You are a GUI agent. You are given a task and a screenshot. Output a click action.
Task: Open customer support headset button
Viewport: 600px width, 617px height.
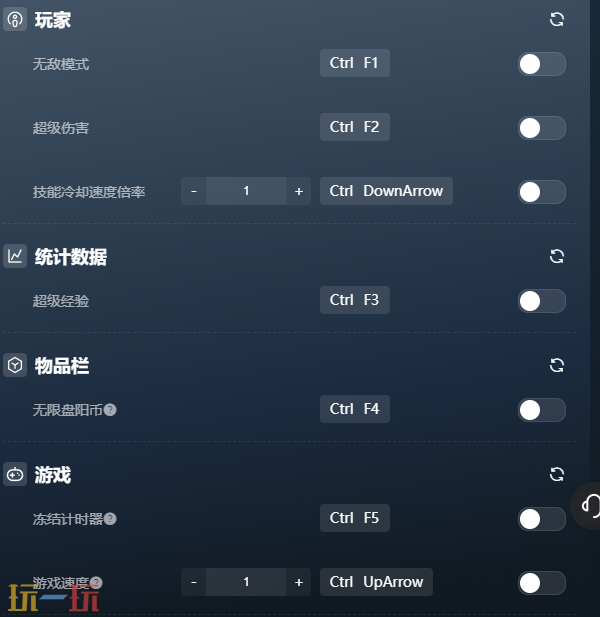tap(591, 506)
